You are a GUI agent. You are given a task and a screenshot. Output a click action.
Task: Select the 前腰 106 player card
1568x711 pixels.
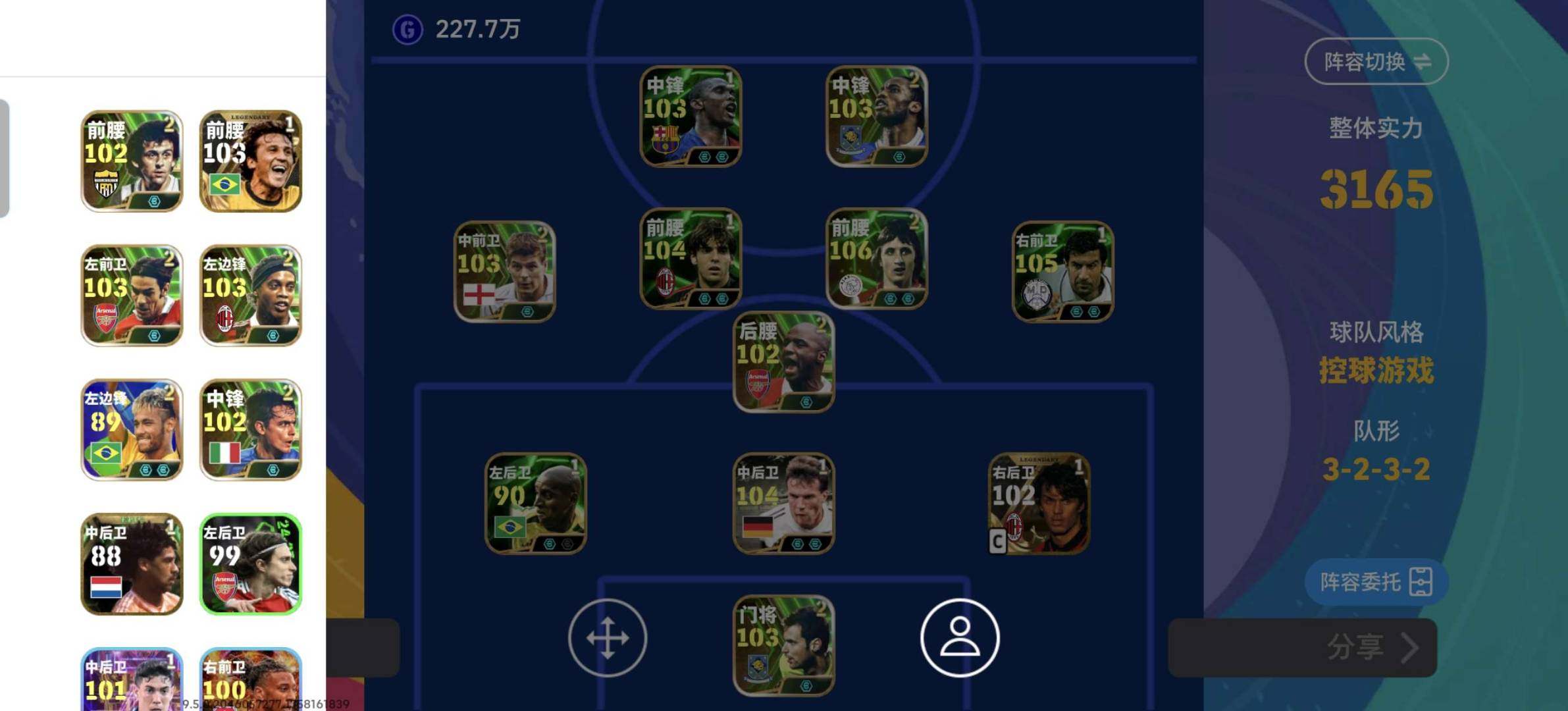tap(876, 259)
